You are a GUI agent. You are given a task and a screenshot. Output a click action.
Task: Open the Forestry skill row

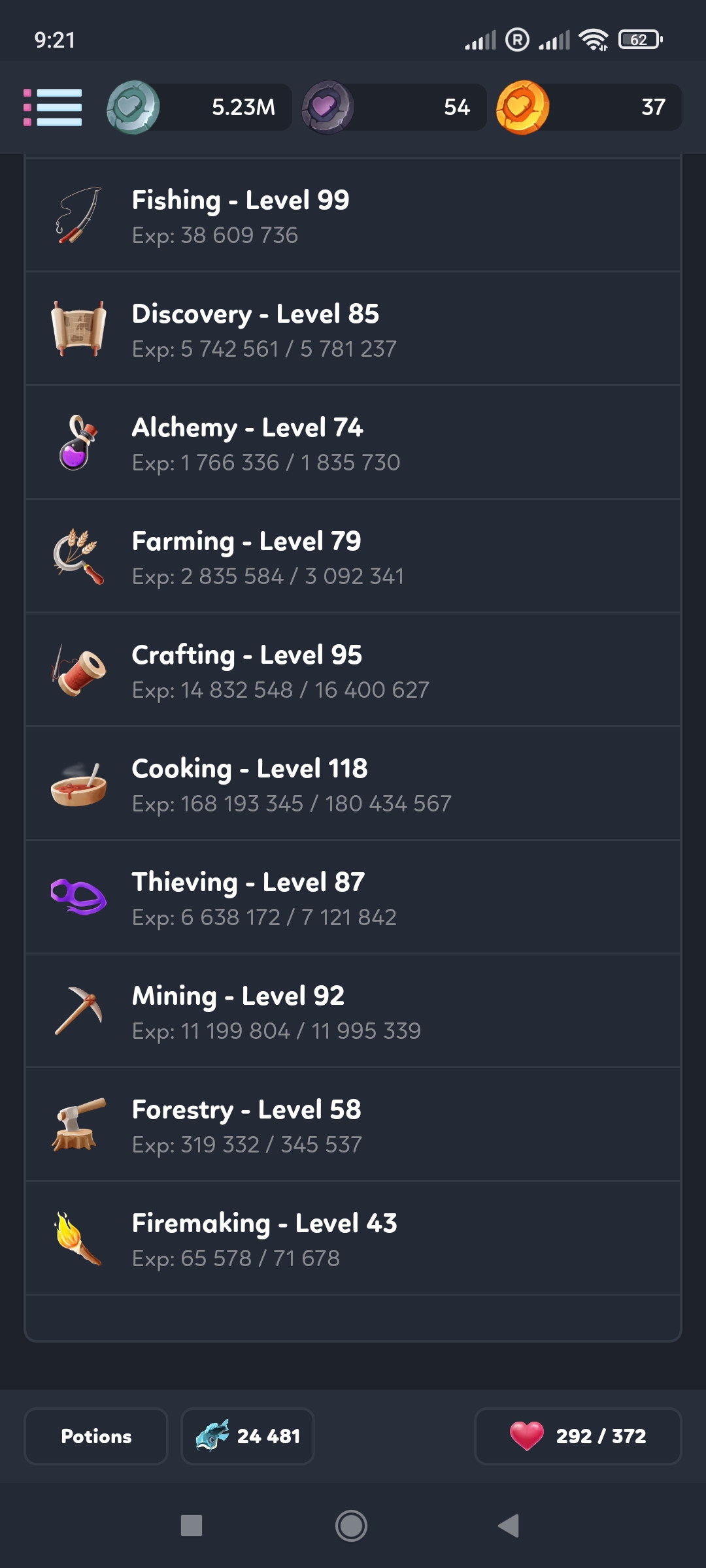click(353, 1125)
